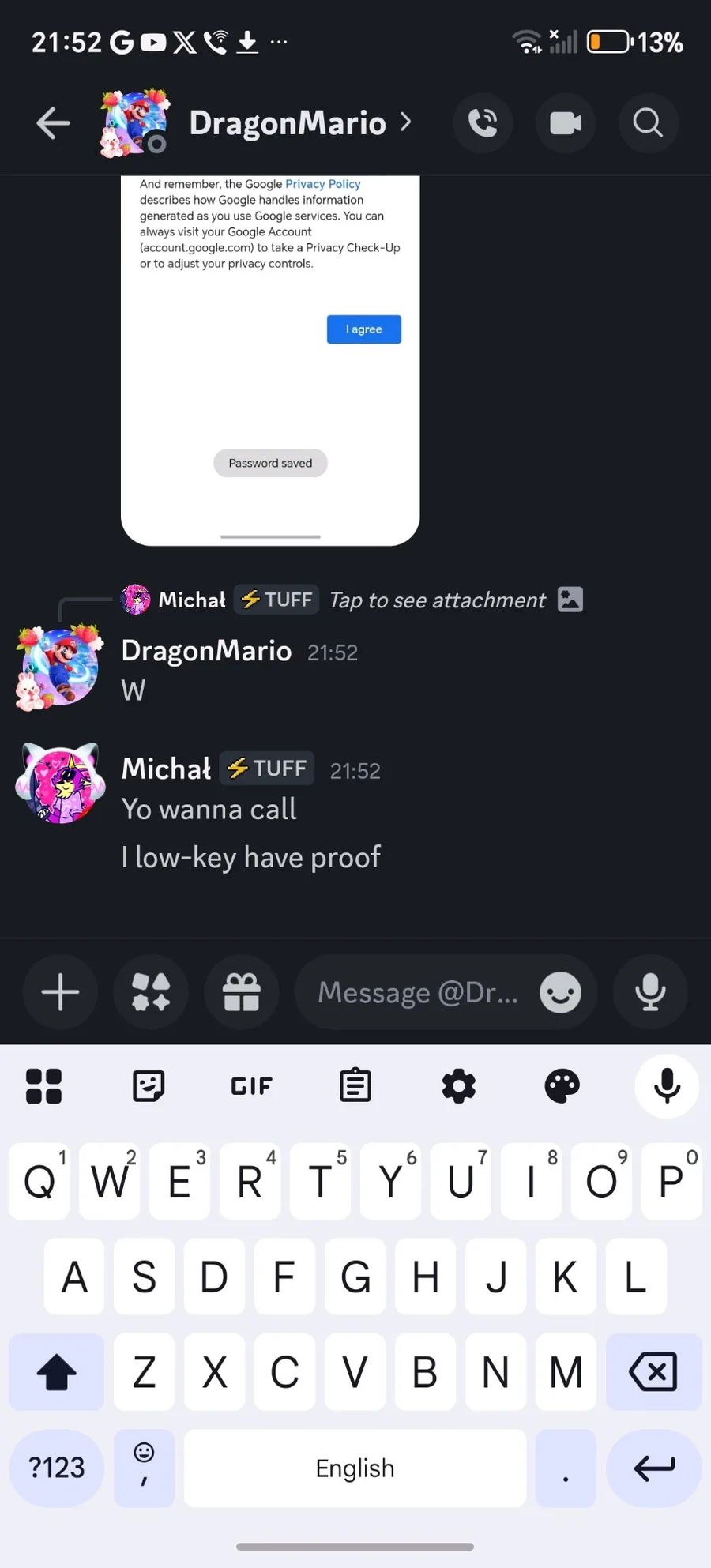Search within this conversation
711x1568 pixels.
648,123
